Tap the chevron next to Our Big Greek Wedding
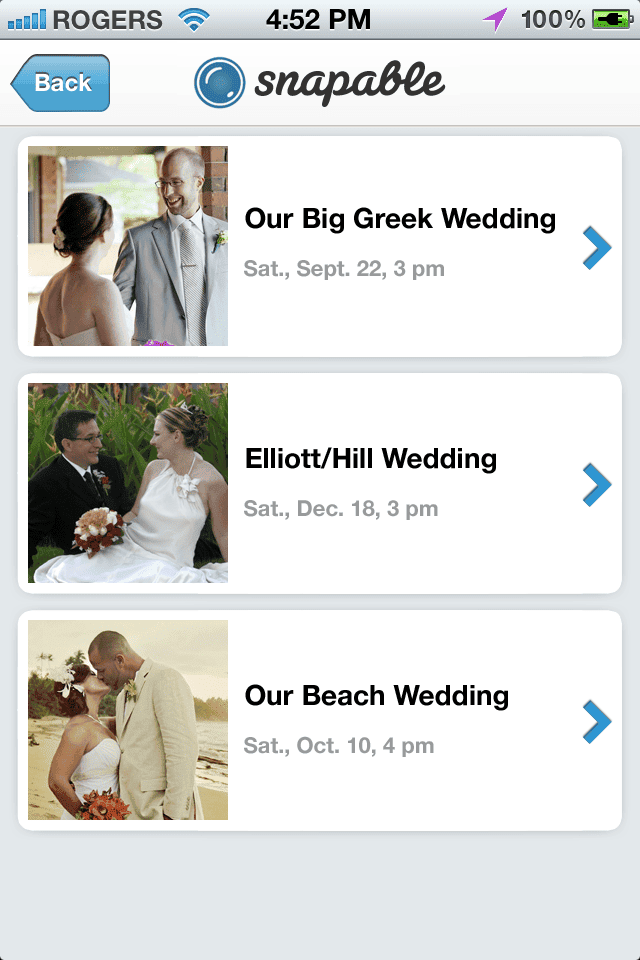This screenshot has height=960, width=640. pyautogui.click(x=596, y=247)
